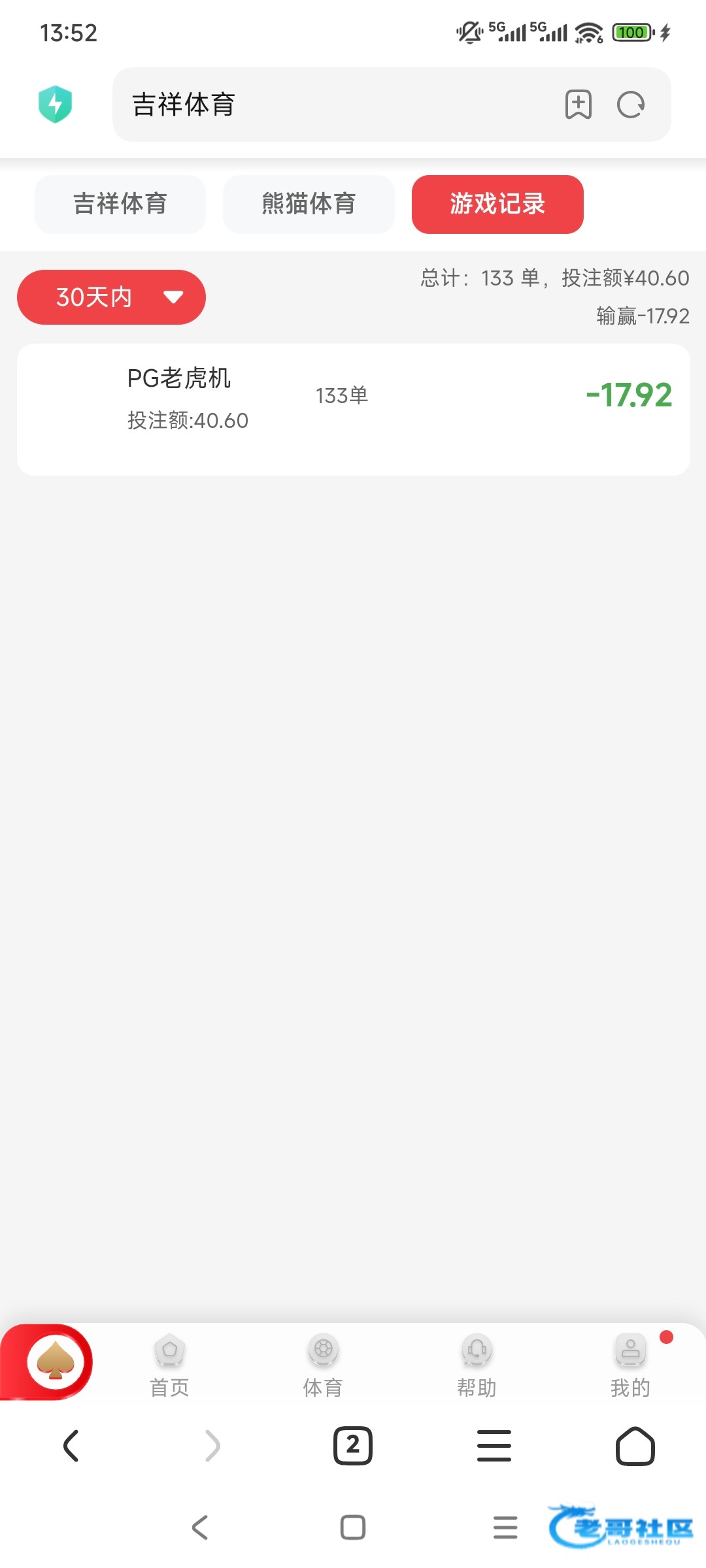Add this page to bookmarks
This screenshot has width=706, height=1568.
click(x=578, y=105)
